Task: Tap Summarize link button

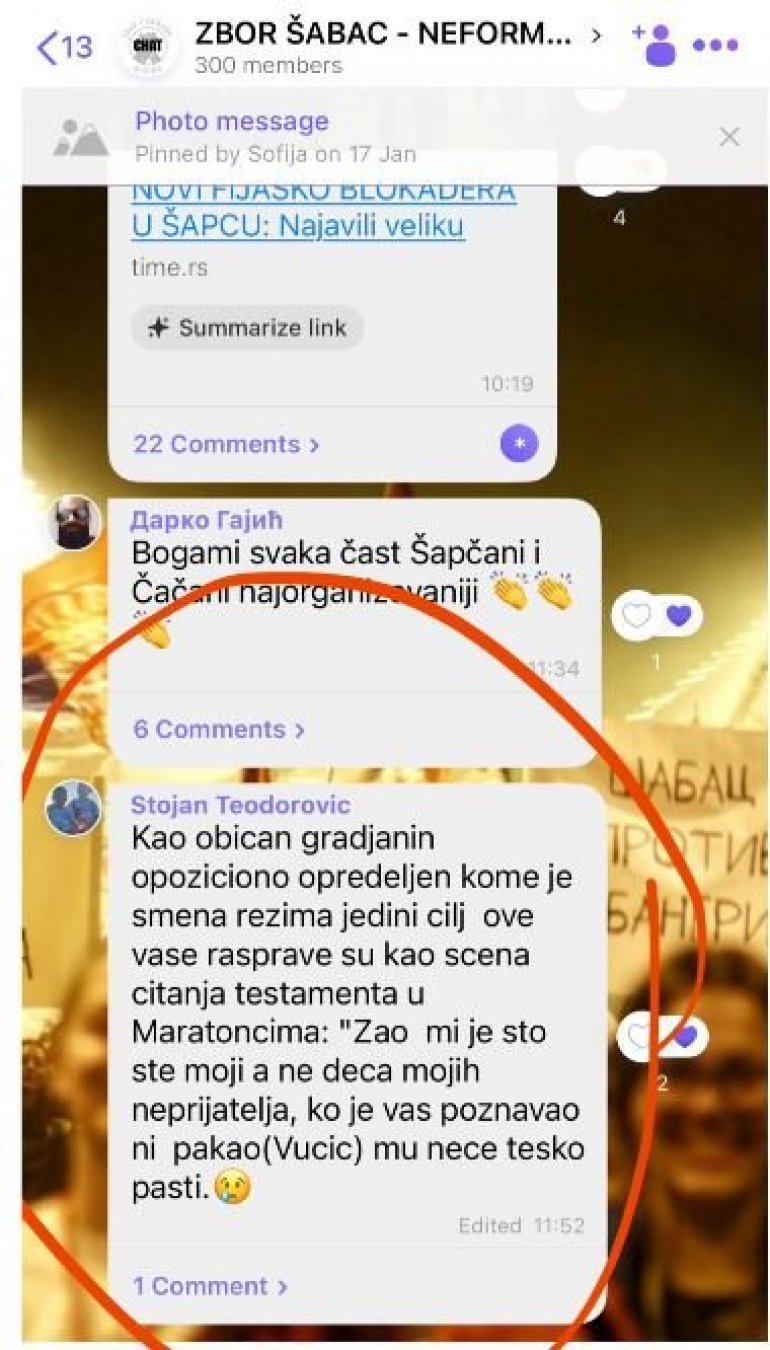Action: pyautogui.click(x=247, y=328)
